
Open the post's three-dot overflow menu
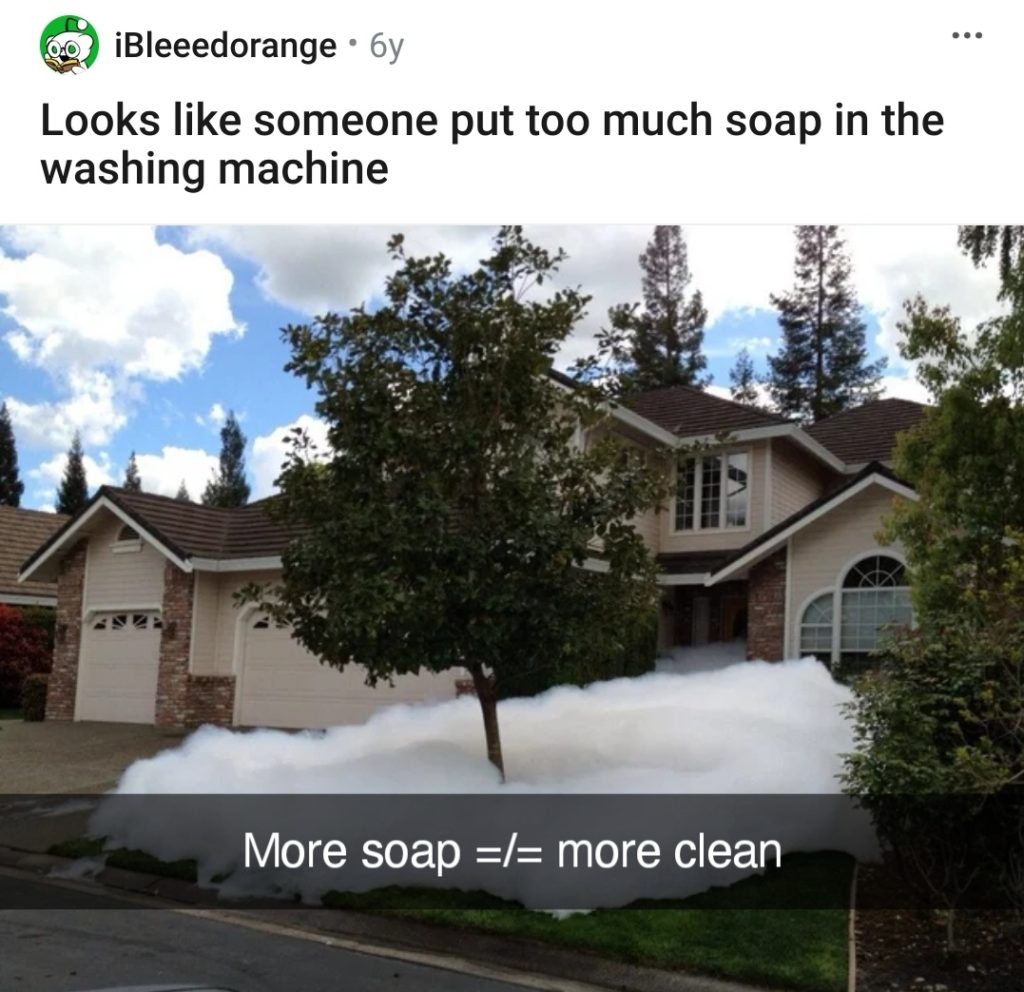coord(968,36)
